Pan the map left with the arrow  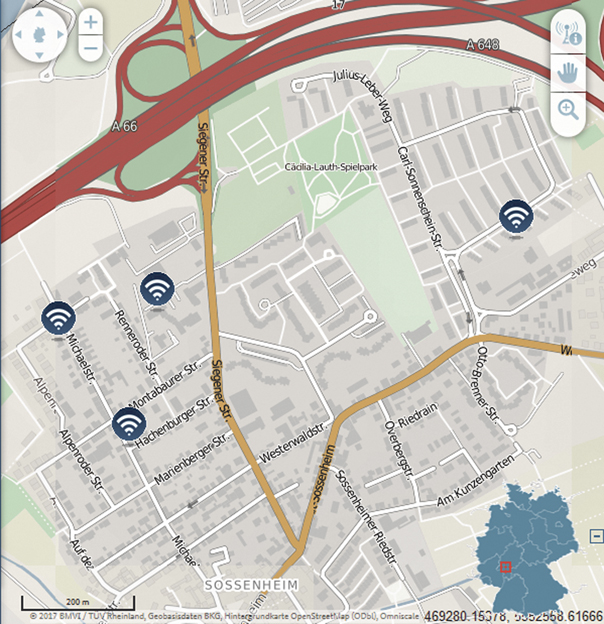pyautogui.click(x=19, y=36)
